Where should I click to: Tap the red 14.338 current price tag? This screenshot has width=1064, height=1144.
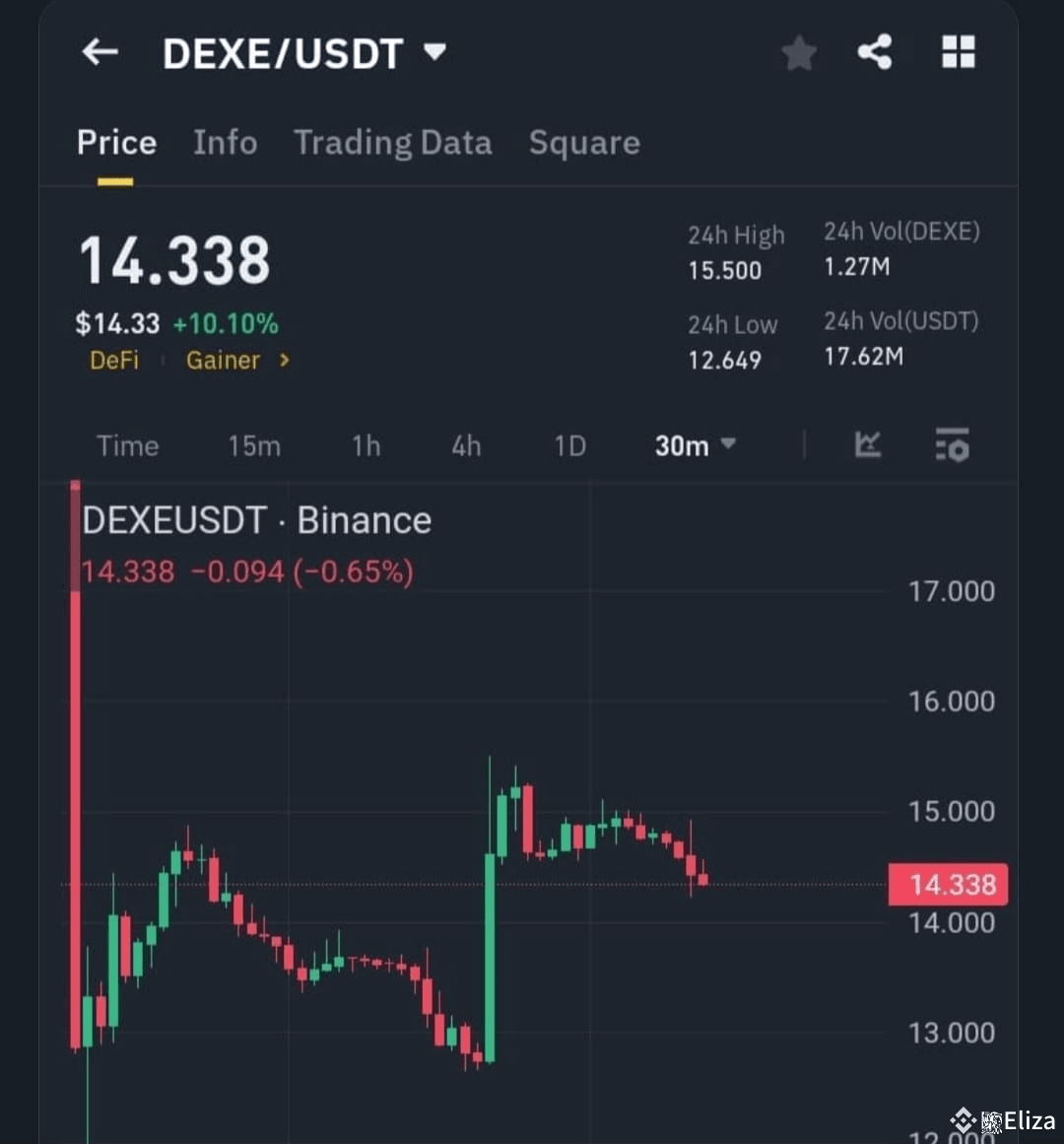pyautogui.click(x=948, y=884)
